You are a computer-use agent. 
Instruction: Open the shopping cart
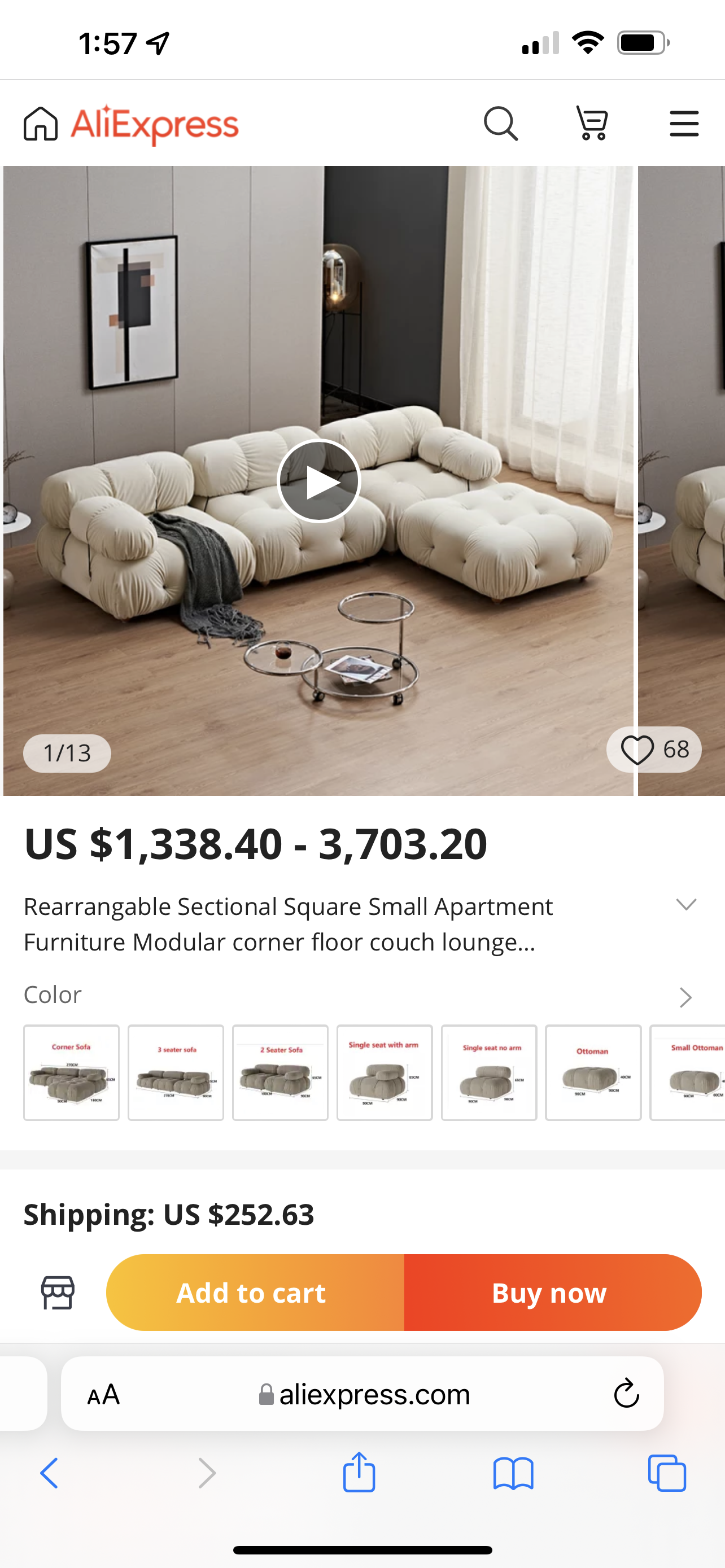pos(592,124)
